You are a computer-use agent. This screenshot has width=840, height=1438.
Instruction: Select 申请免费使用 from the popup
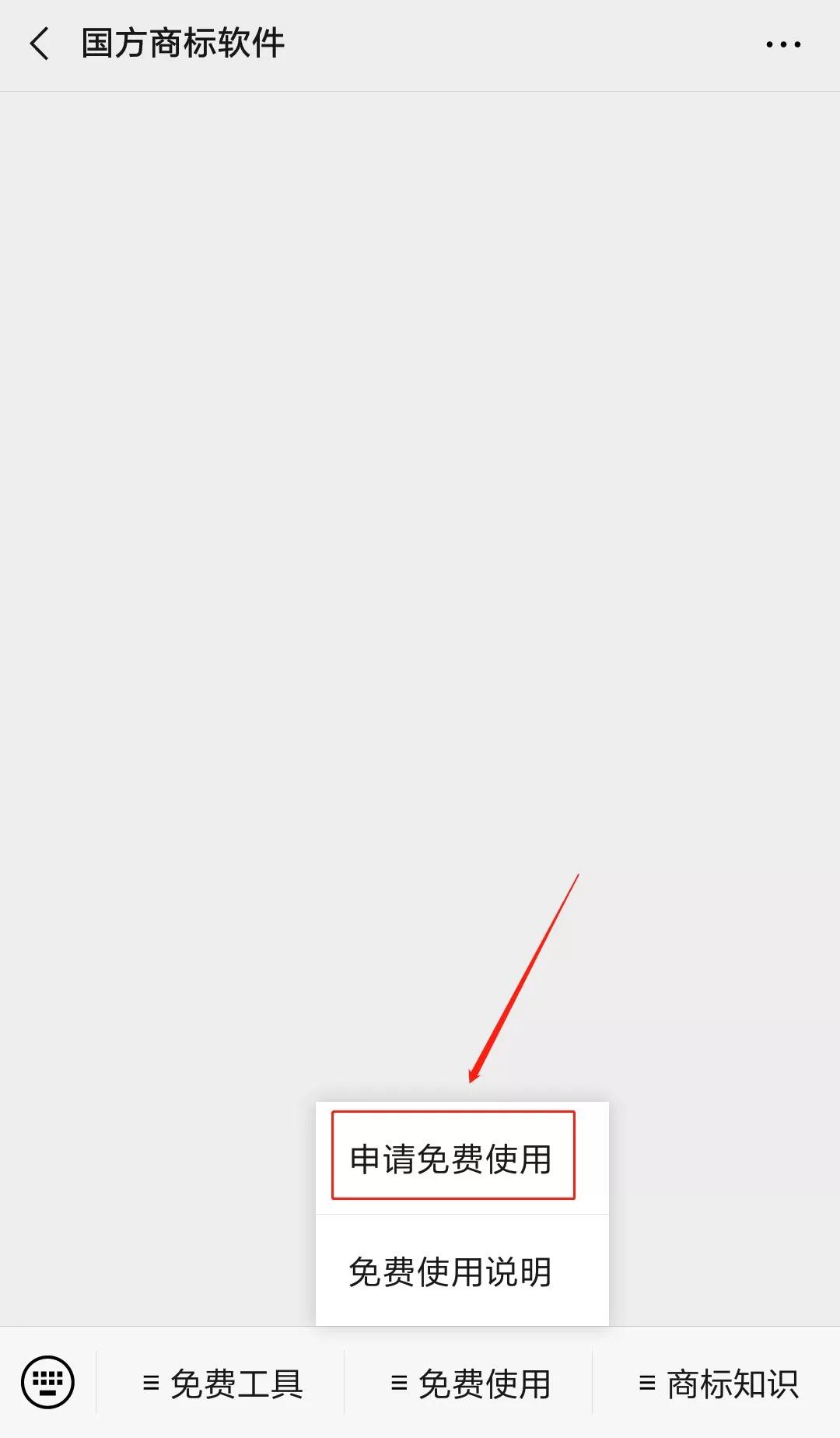452,1158
